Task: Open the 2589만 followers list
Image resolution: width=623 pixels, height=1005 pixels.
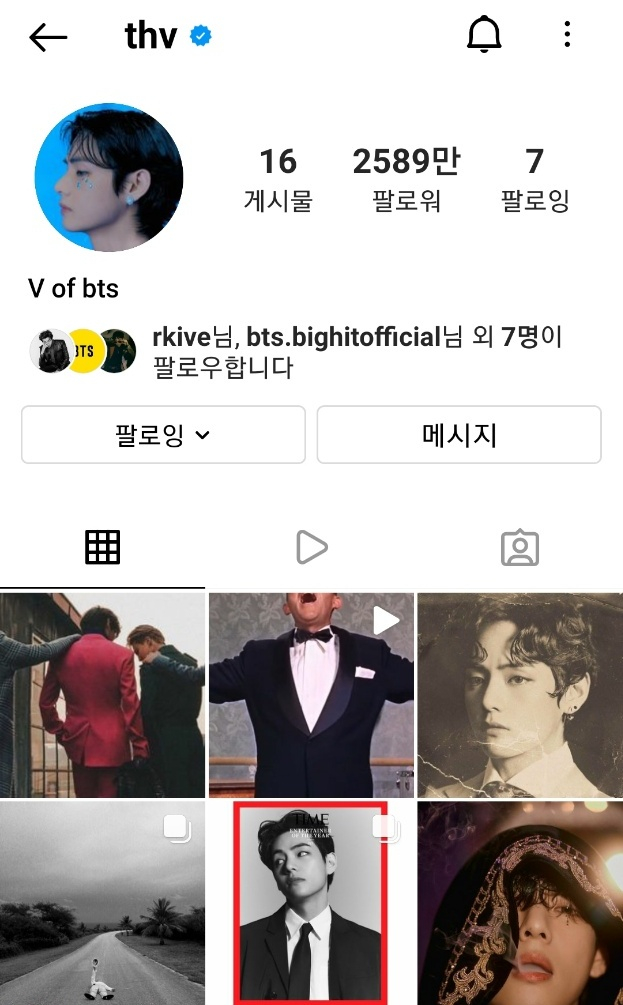Action: click(406, 178)
